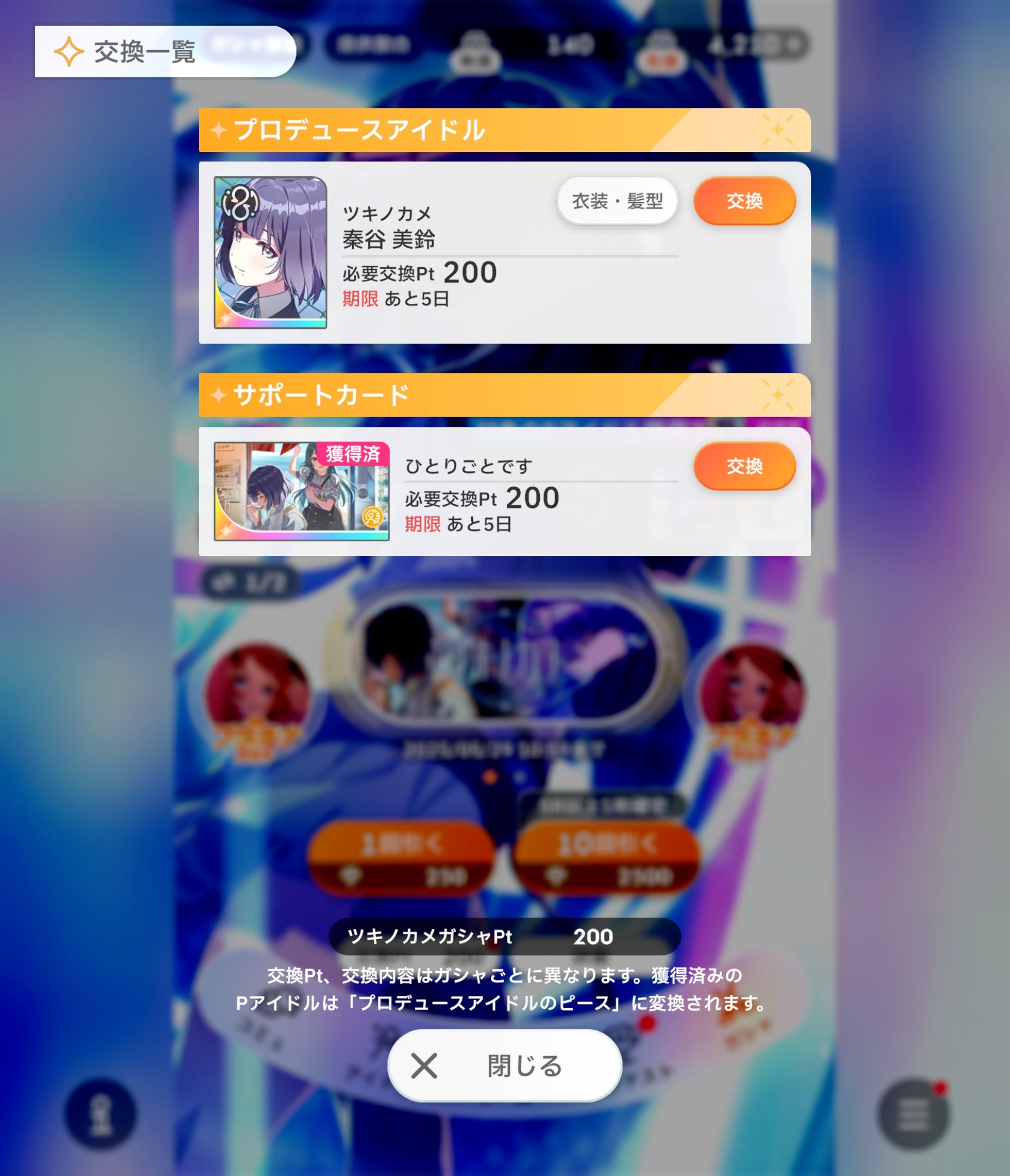
Task: Close the dialog with 閉じる
Action: (504, 1065)
